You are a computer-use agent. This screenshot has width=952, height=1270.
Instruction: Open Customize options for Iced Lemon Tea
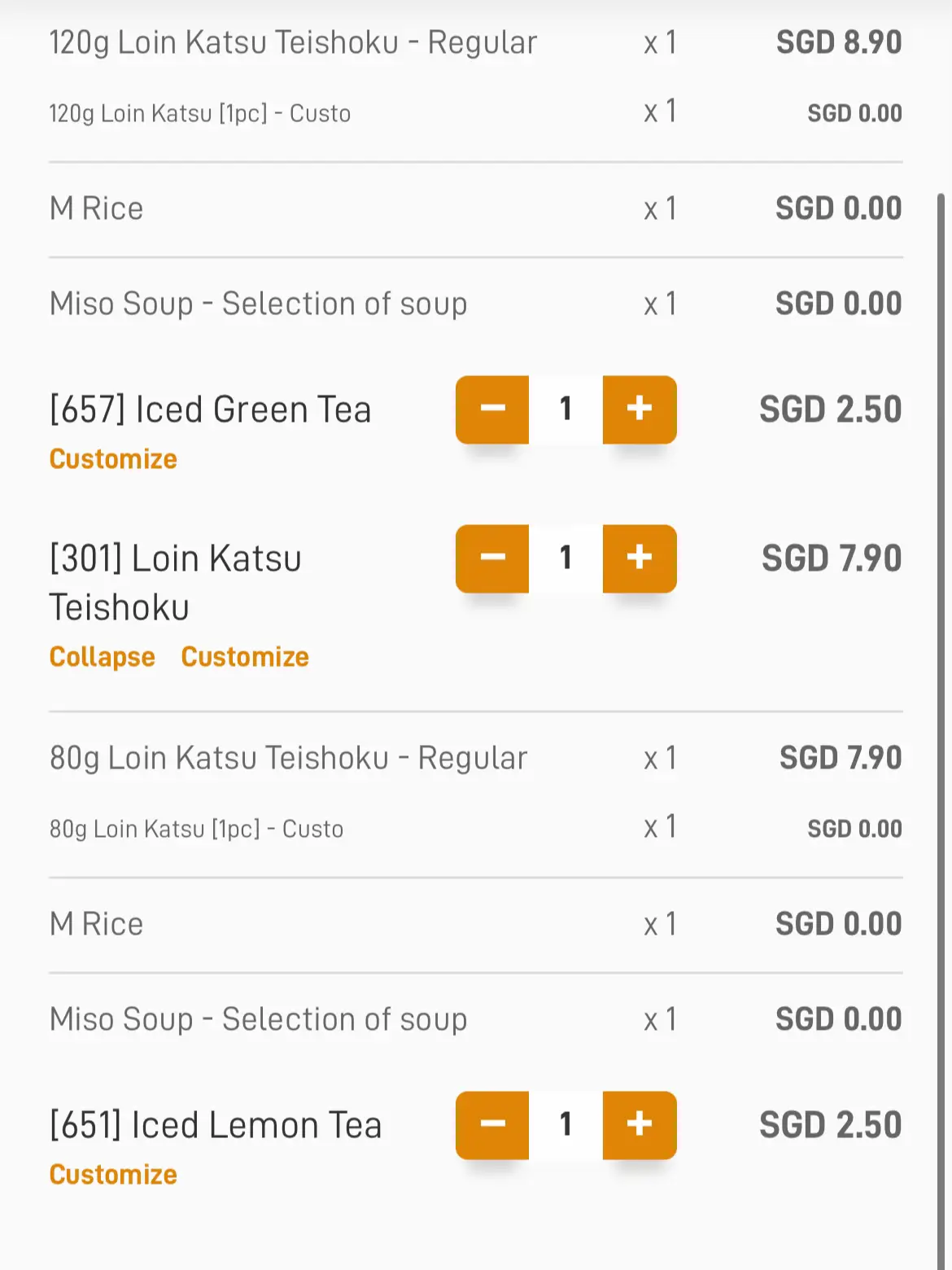click(112, 1174)
